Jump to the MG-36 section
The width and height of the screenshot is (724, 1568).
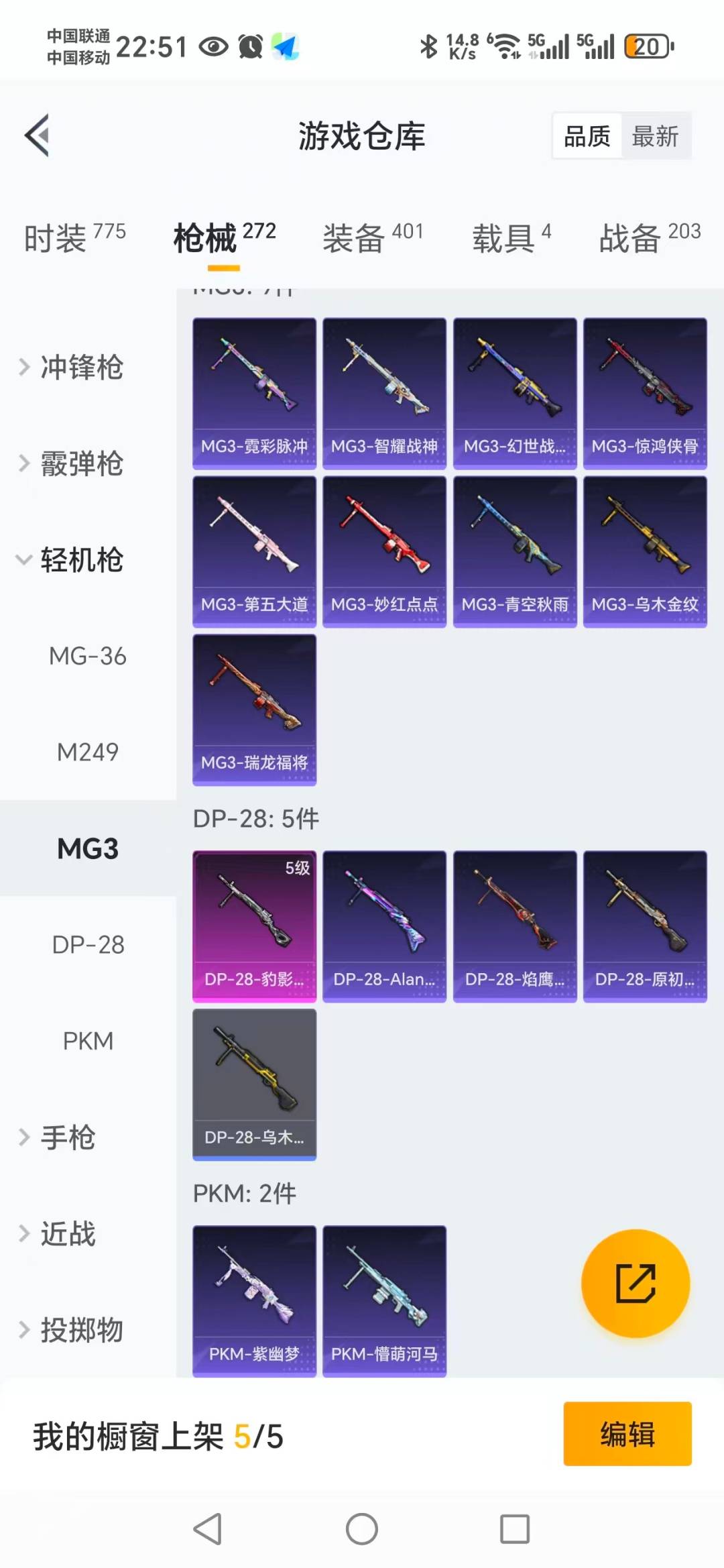[88, 656]
